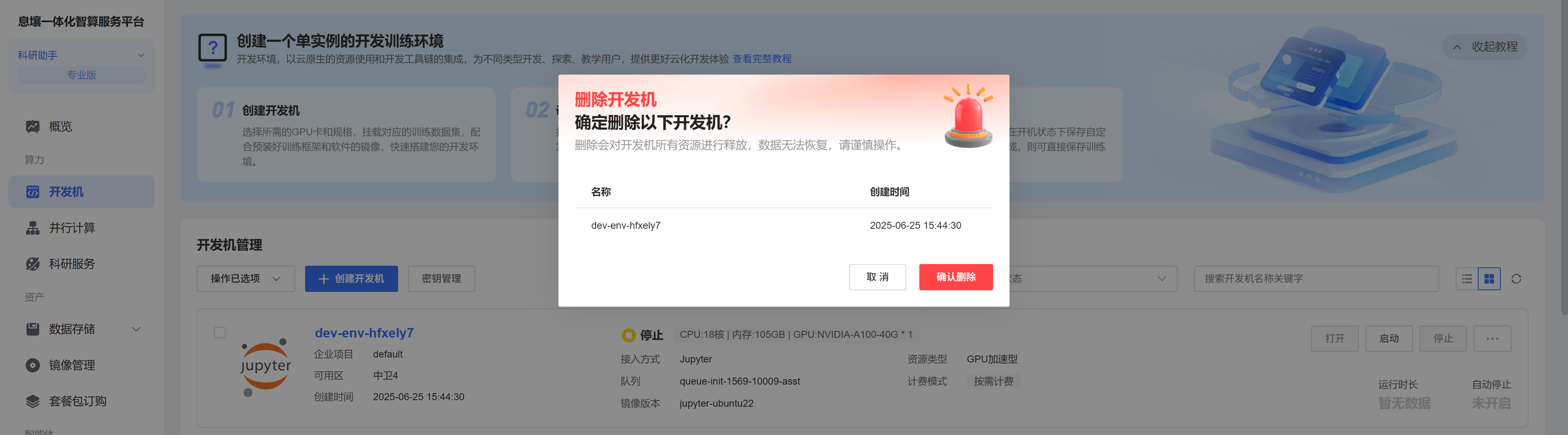
Task: Cancel the delete dialog via 取消
Action: point(877,277)
